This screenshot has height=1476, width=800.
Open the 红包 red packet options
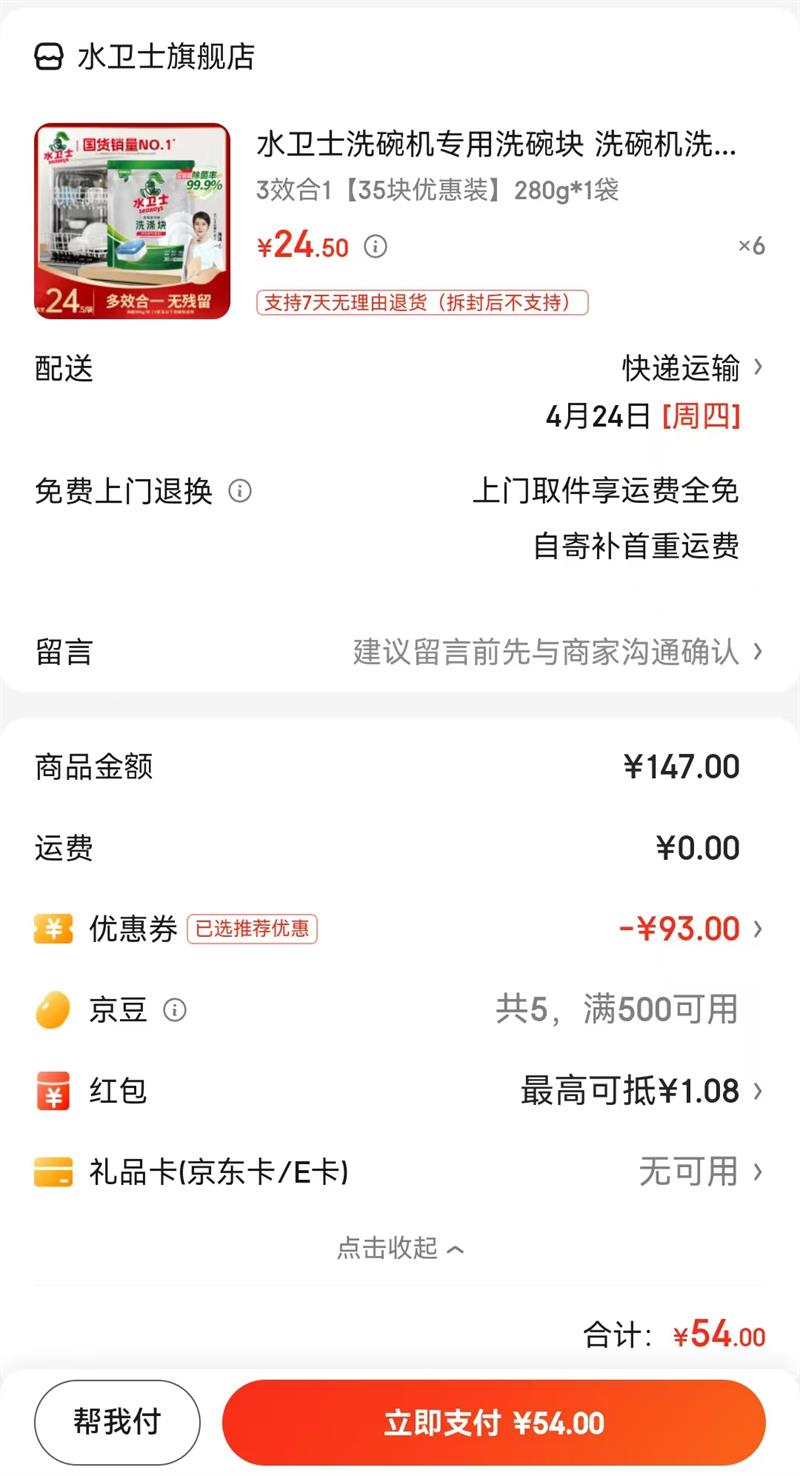point(640,1090)
